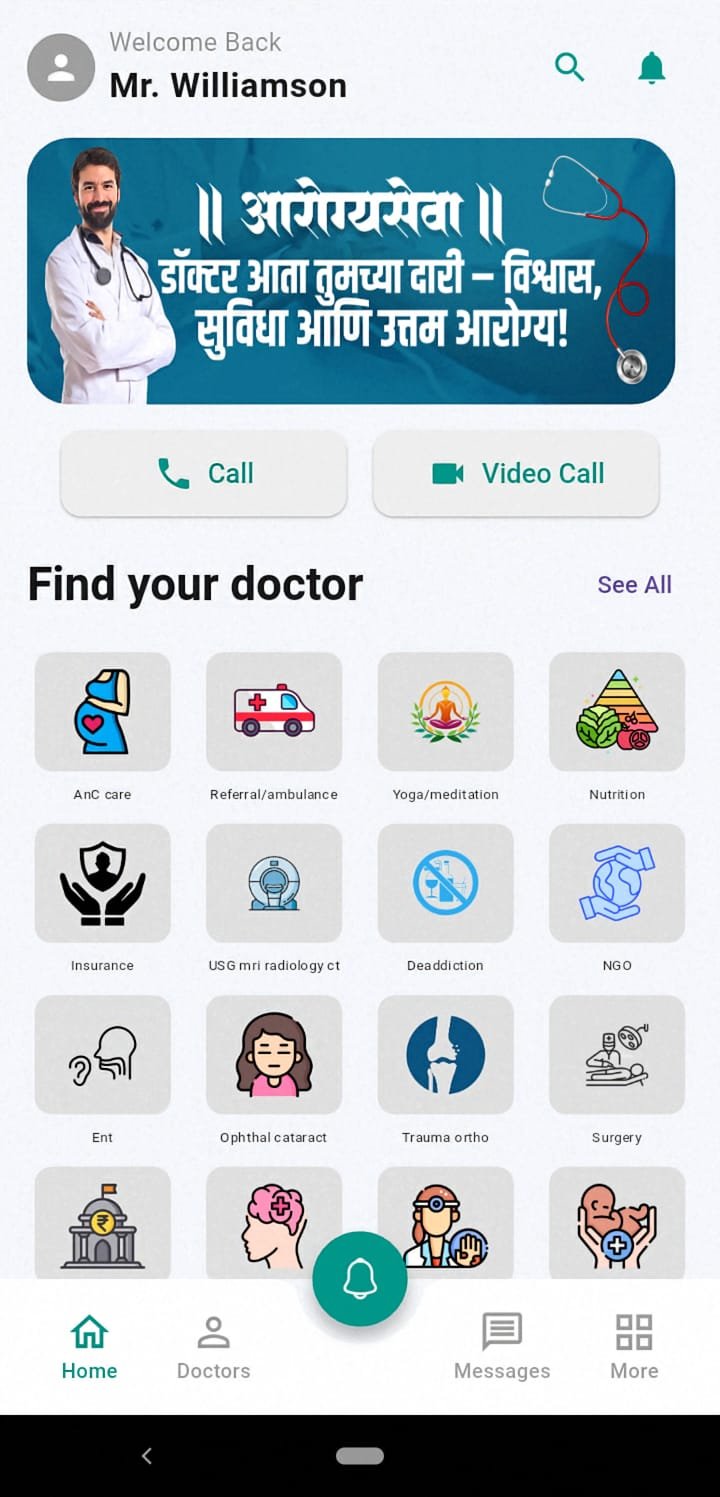Open the profile avatar
The height and width of the screenshot is (1497, 720).
coord(61,67)
